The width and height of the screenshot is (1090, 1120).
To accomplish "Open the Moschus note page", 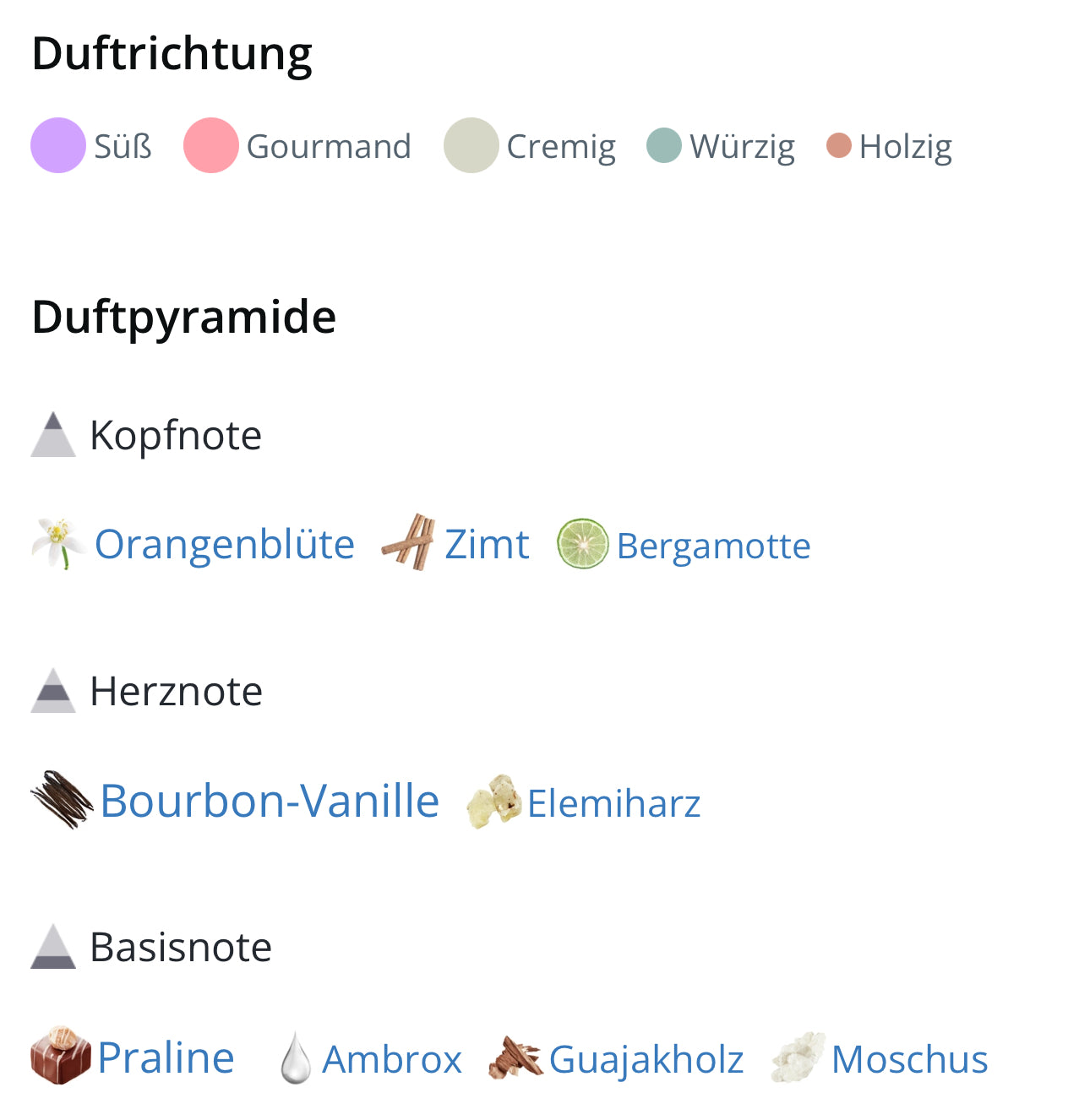I will 909,1059.
